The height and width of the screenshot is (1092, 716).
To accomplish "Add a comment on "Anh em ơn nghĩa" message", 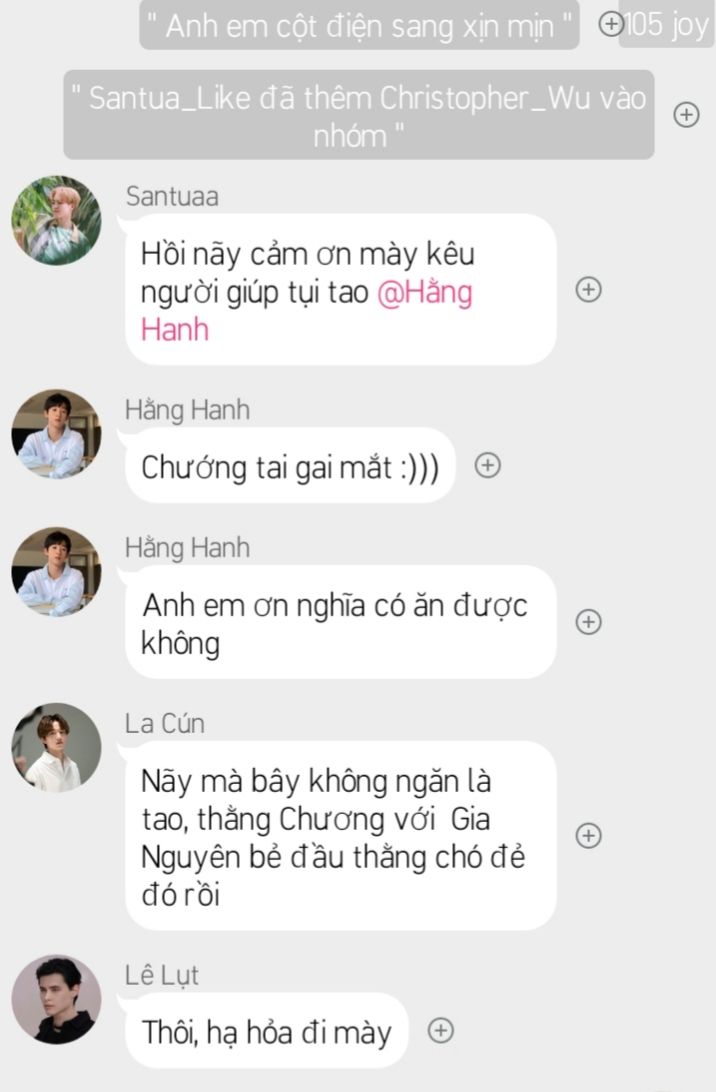I will pos(589,622).
